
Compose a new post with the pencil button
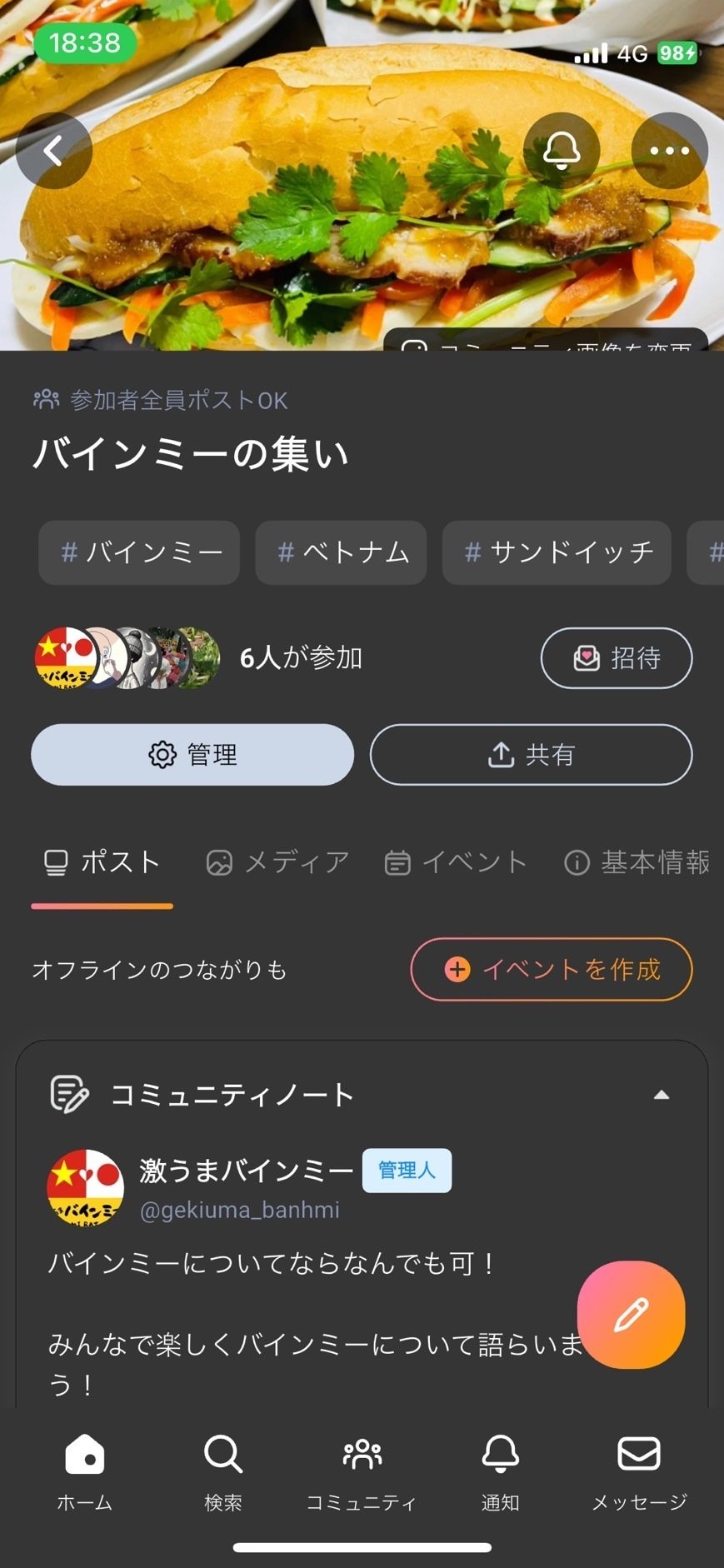pyautogui.click(x=631, y=1314)
